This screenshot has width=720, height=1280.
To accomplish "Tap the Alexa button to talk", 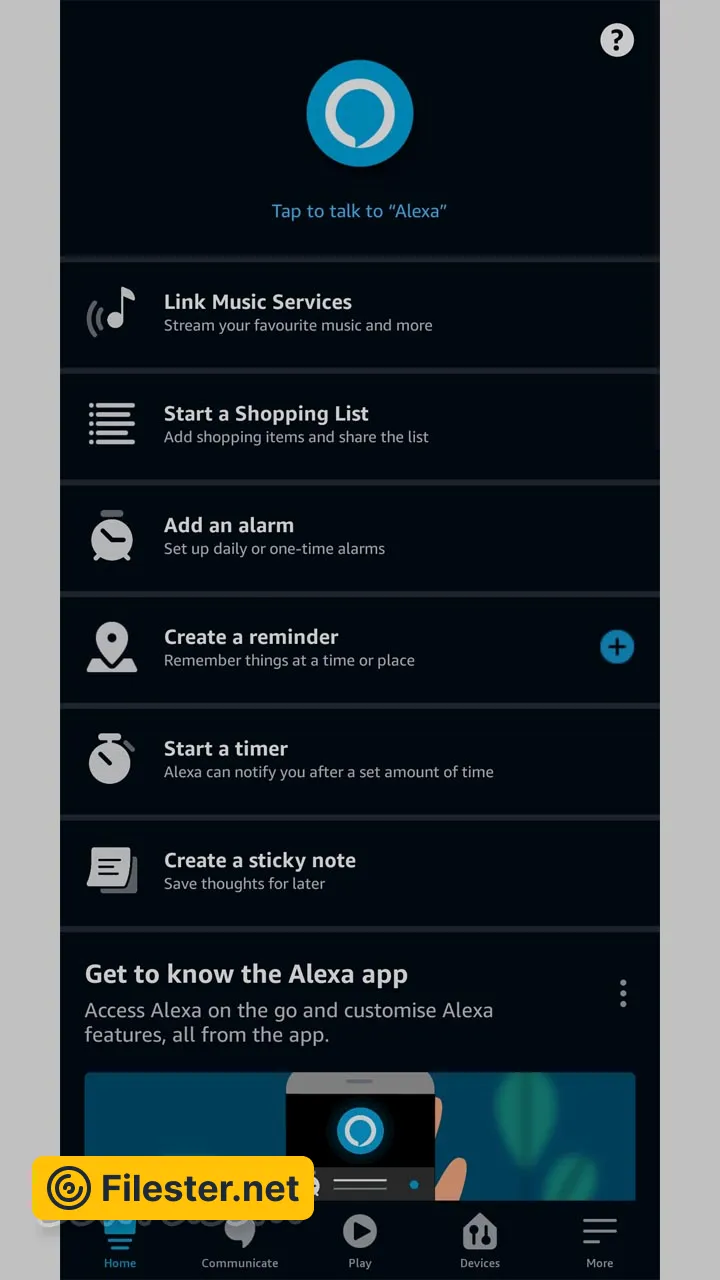I will tap(360, 113).
